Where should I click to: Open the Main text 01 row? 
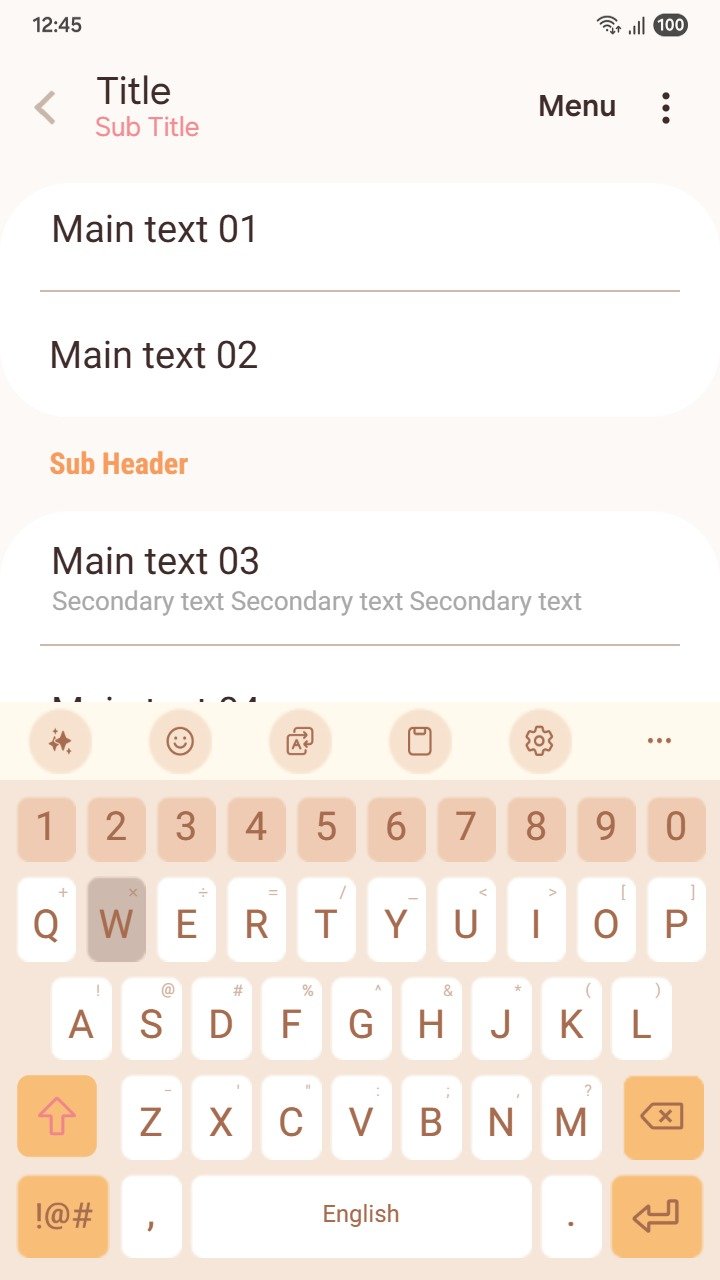[360, 230]
